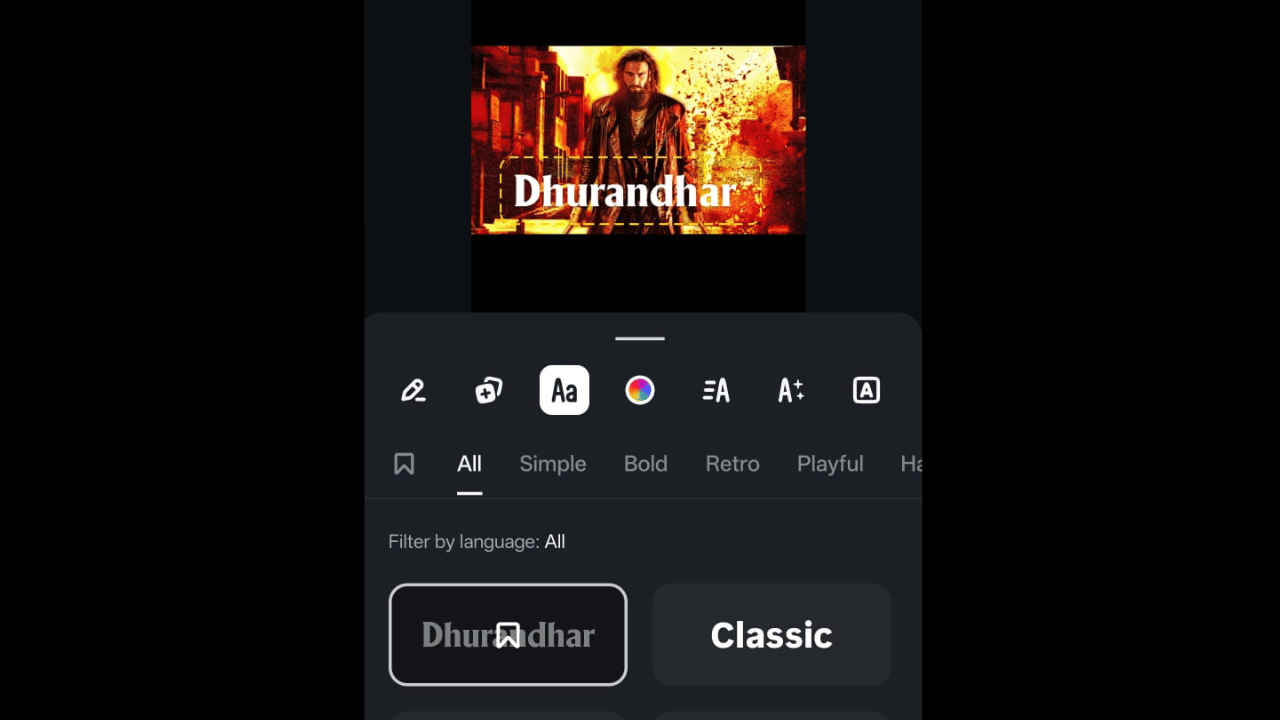Open the text background box tool
Image resolution: width=1280 pixels, height=720 pixels.
click(x=866, y=390)
